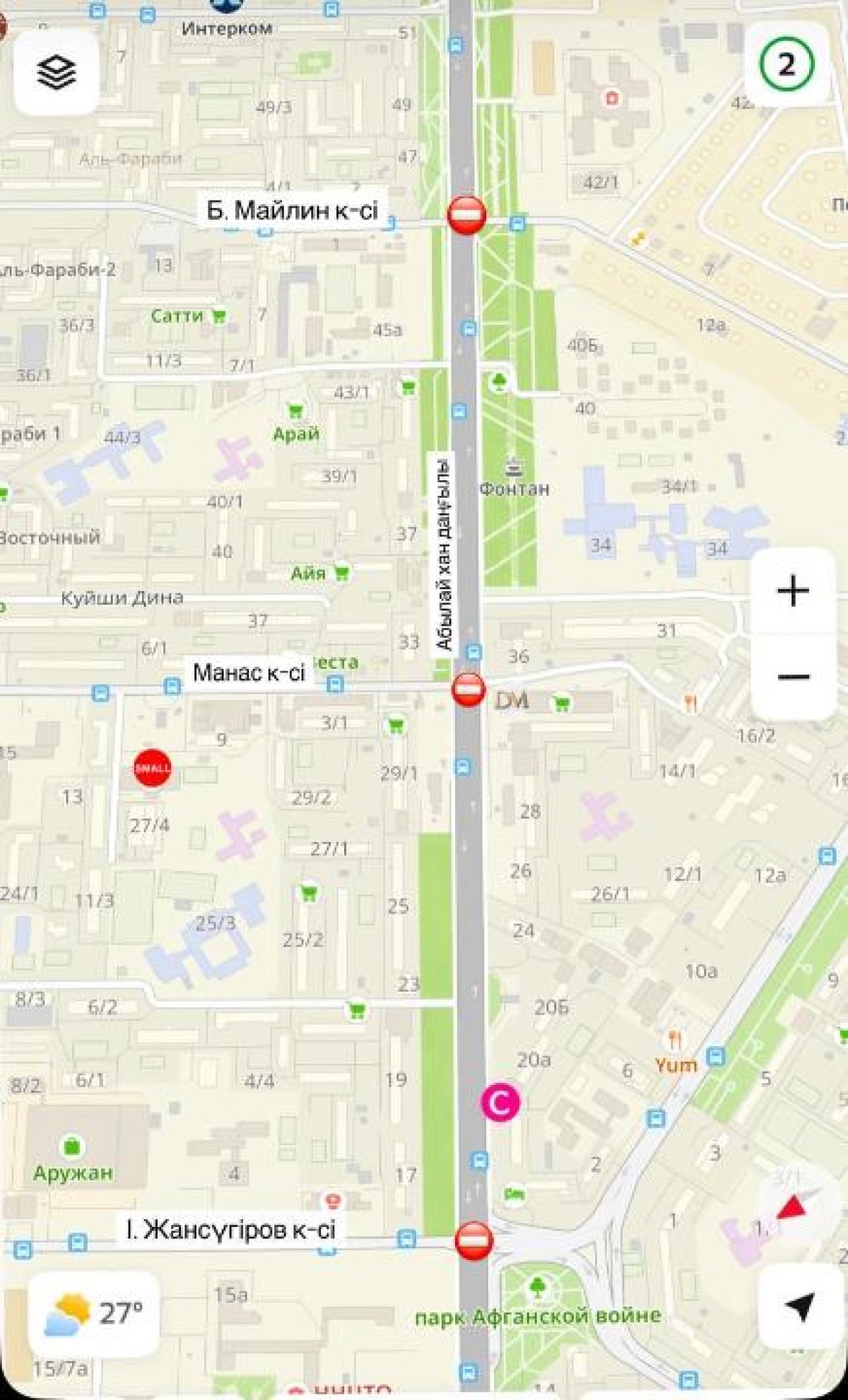Zoom out with the minus button
Viewport: 848px width, 1400px height.
[793, 677]
